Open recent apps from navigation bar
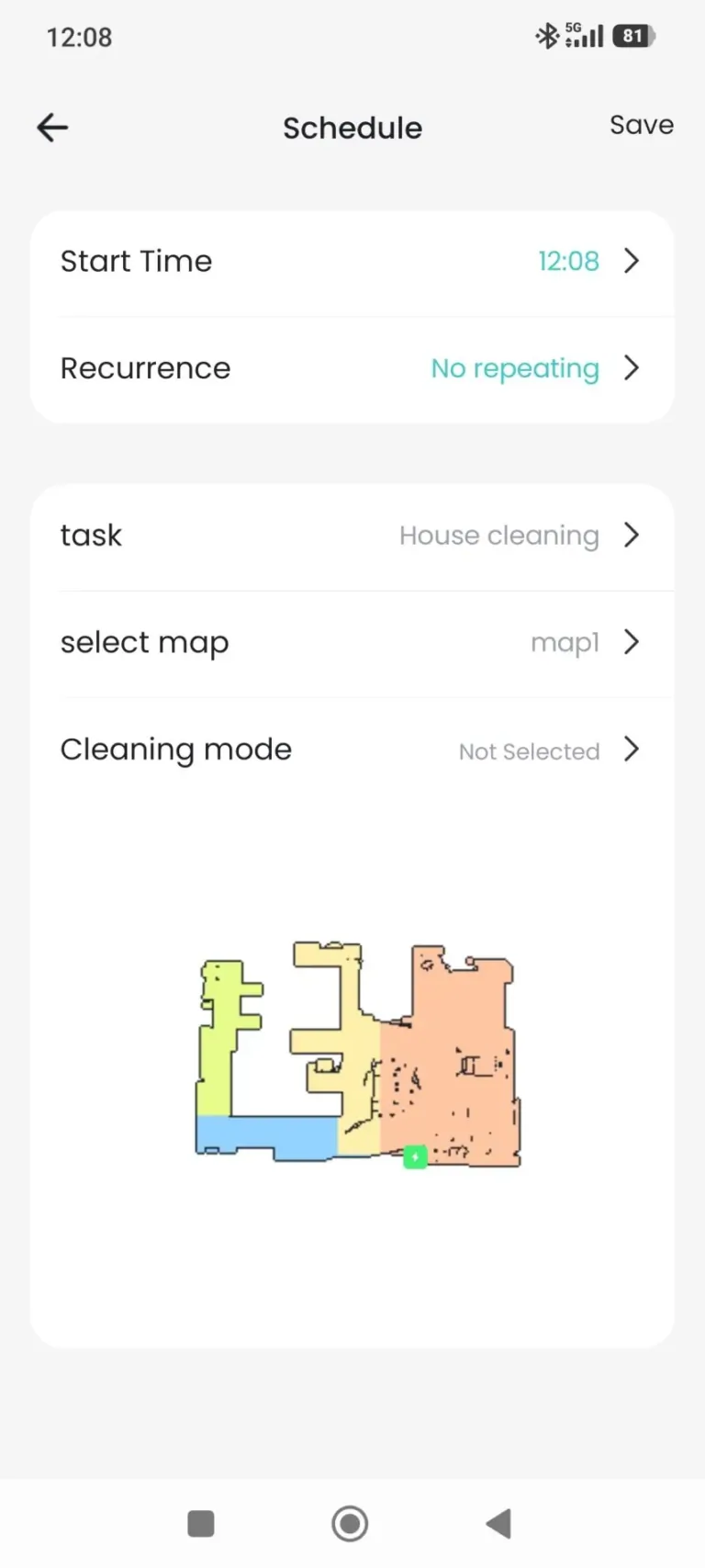The height and width of the screenshot is (1568, 705). click(201, 1523)
